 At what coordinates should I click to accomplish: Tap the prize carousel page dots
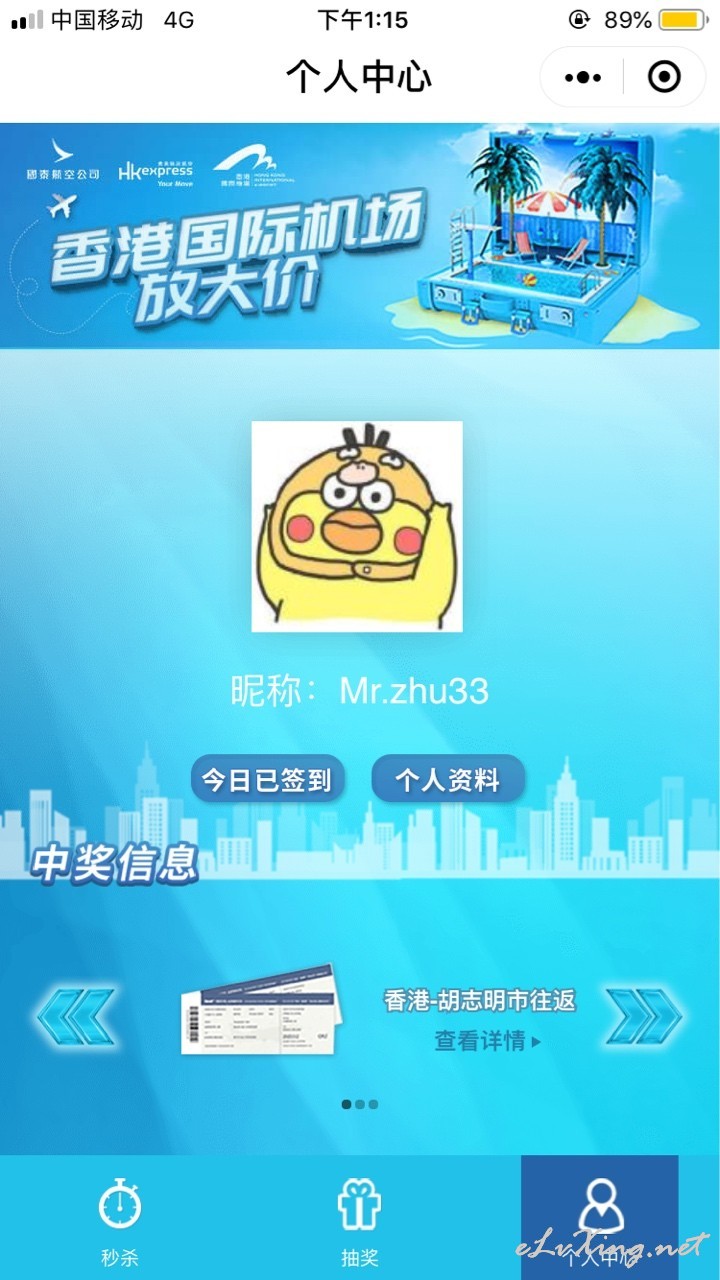[x=360, y=1104]
